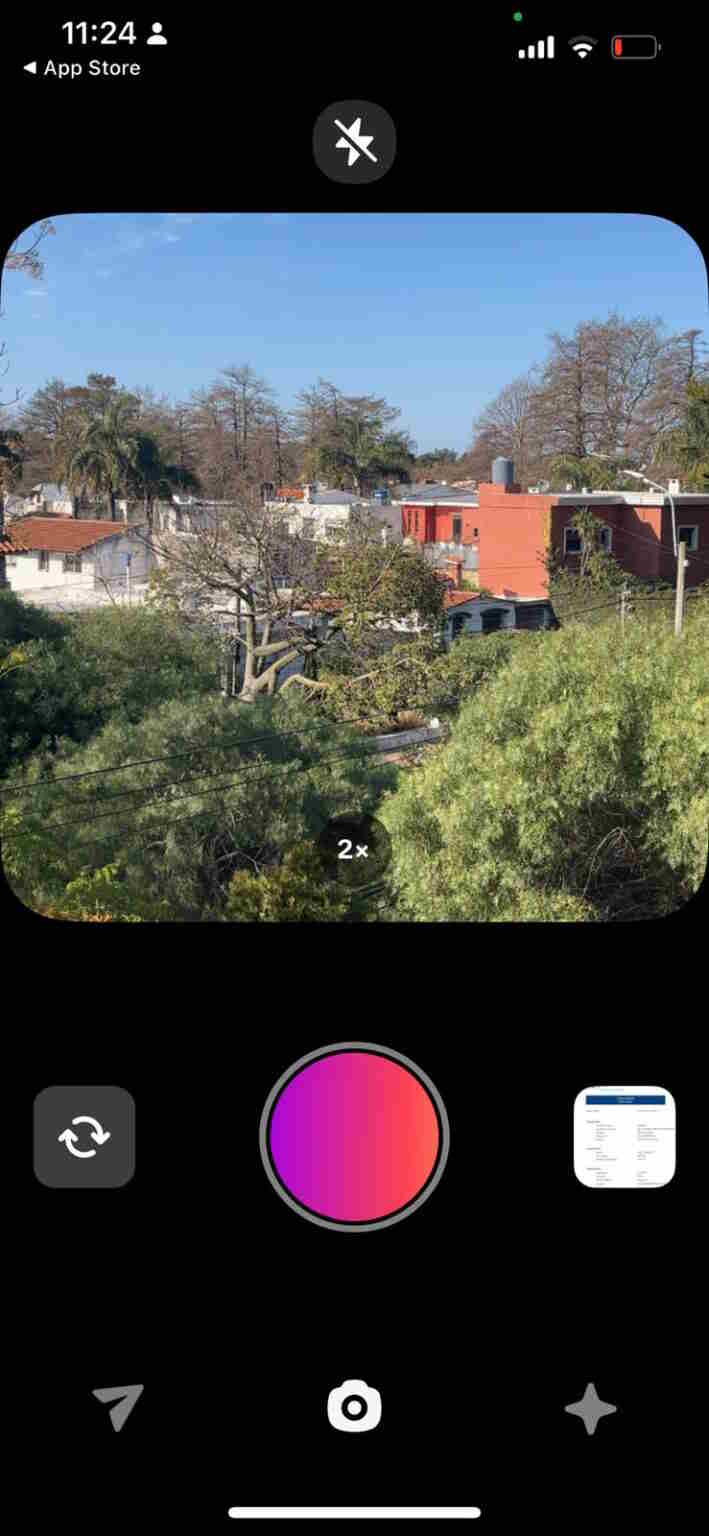Viewport: 709px width, 1536px height.
Task: Return to the App Store
Action: coord(82,68)
